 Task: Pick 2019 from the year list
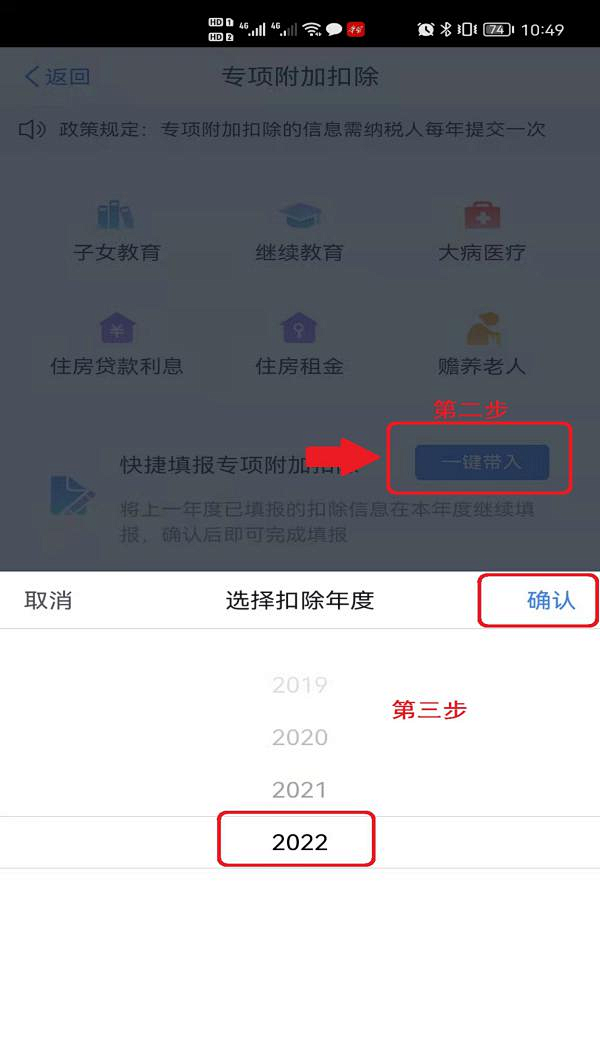299,685
